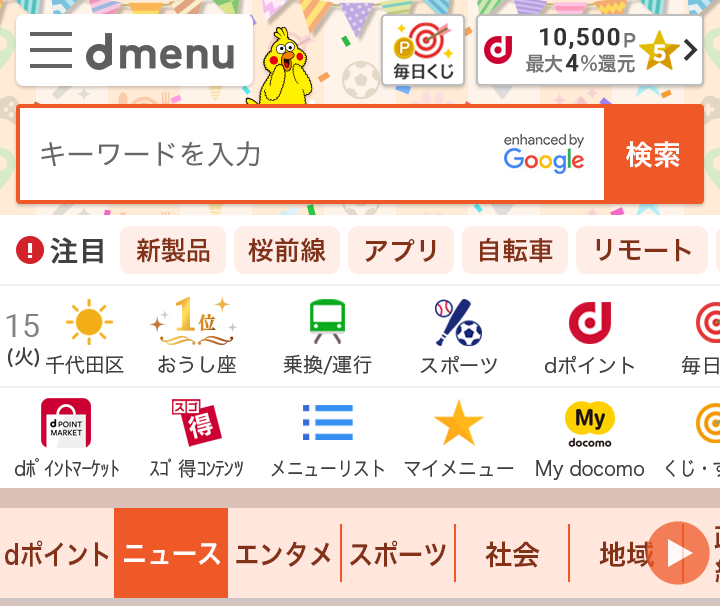
Task: Open the d points balance banner
Action: pos(590,50)
